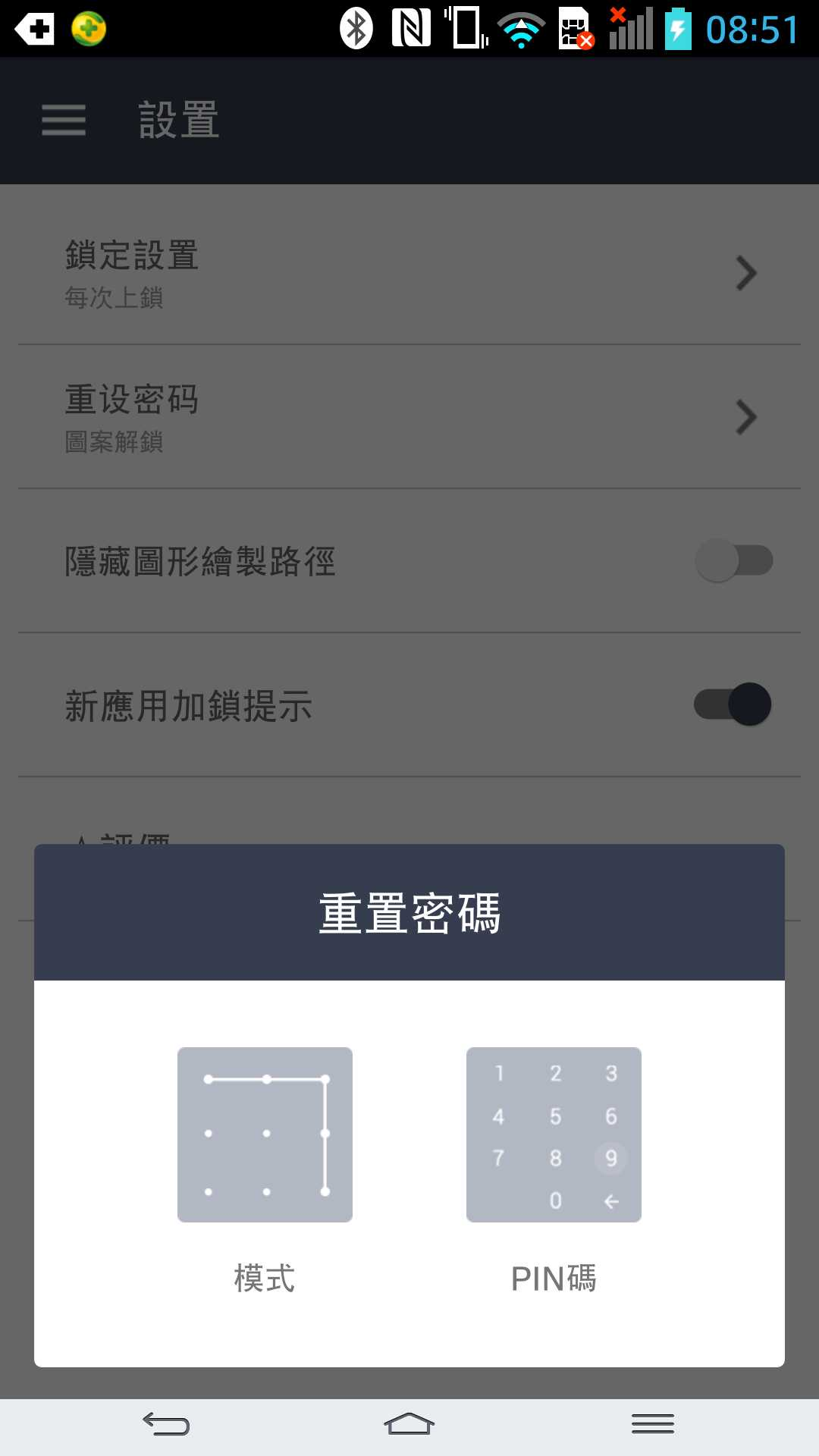The width and height of the screenshot is (819, 1456).
Task: Open 鎖定設置 lock settings row
Action: [x=409, y=273]
